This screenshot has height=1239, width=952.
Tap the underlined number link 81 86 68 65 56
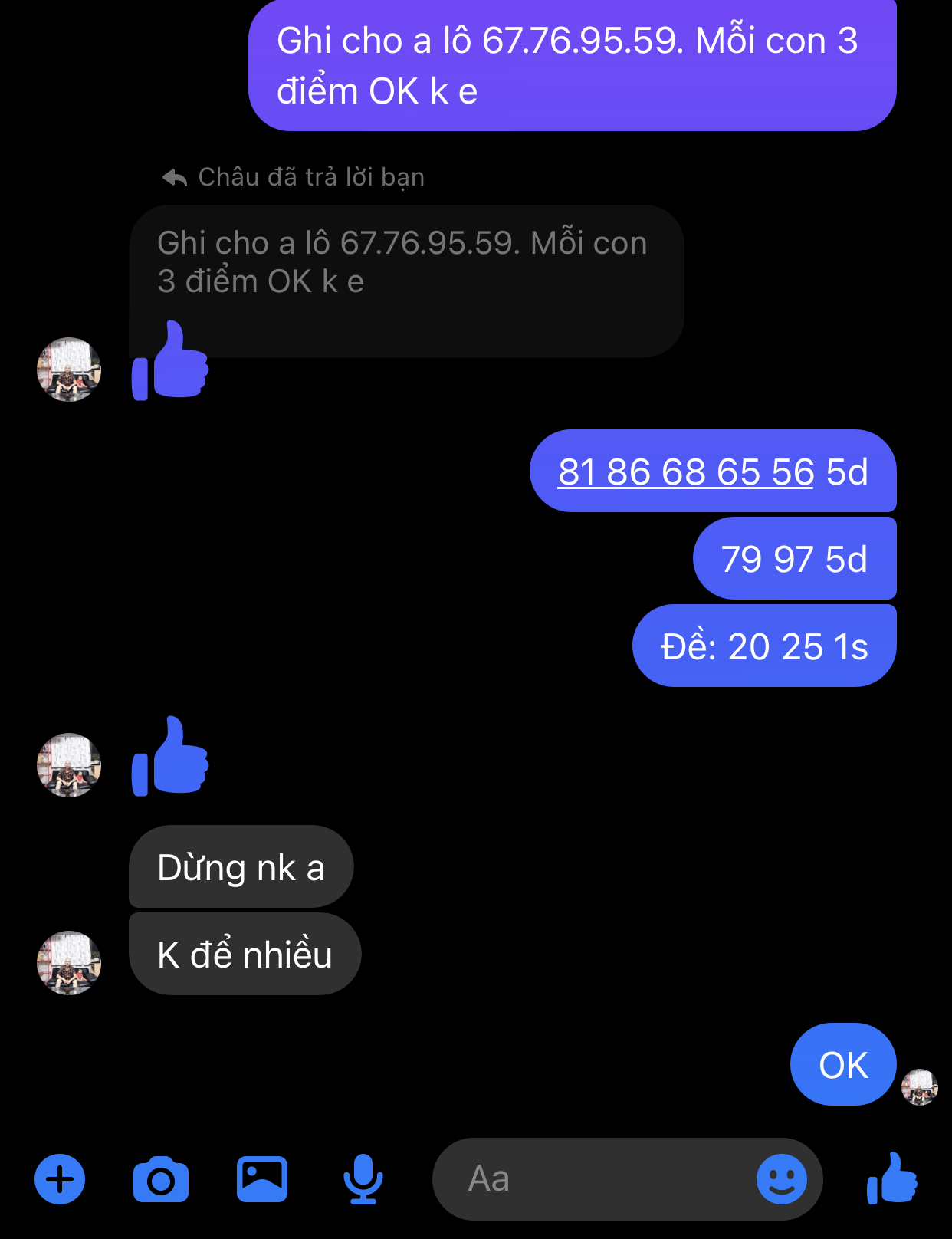[x=685, y=472]
